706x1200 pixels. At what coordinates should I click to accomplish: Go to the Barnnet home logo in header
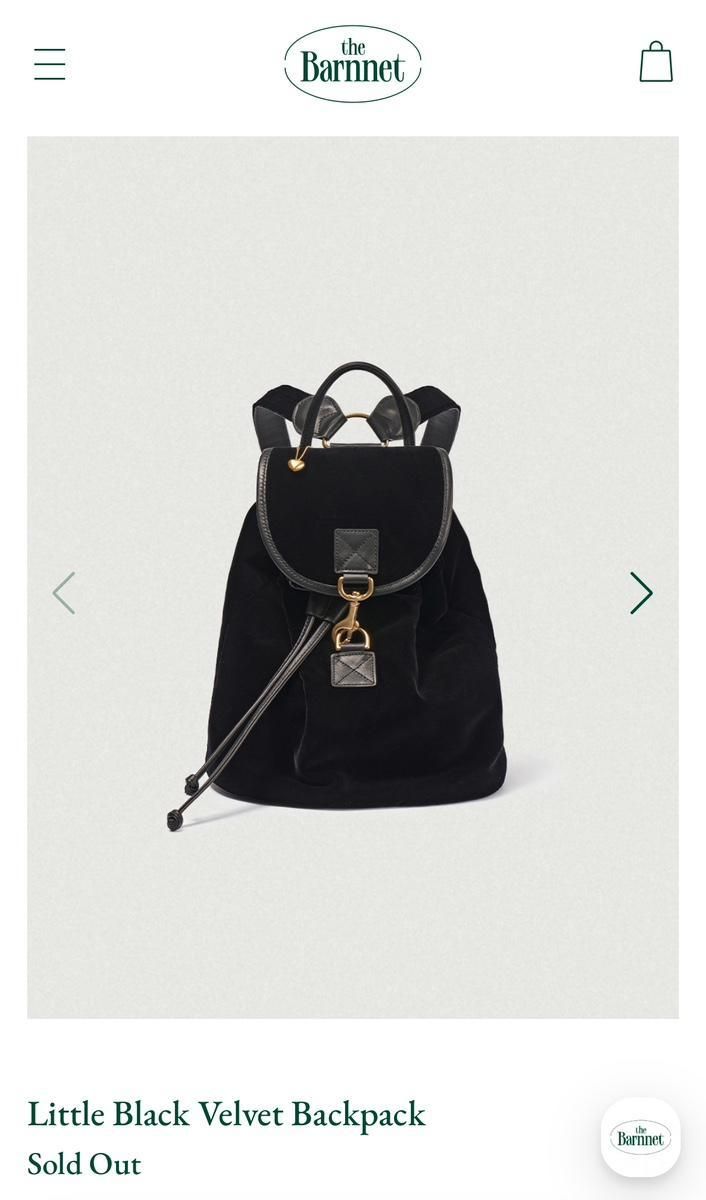pos(352,64)
